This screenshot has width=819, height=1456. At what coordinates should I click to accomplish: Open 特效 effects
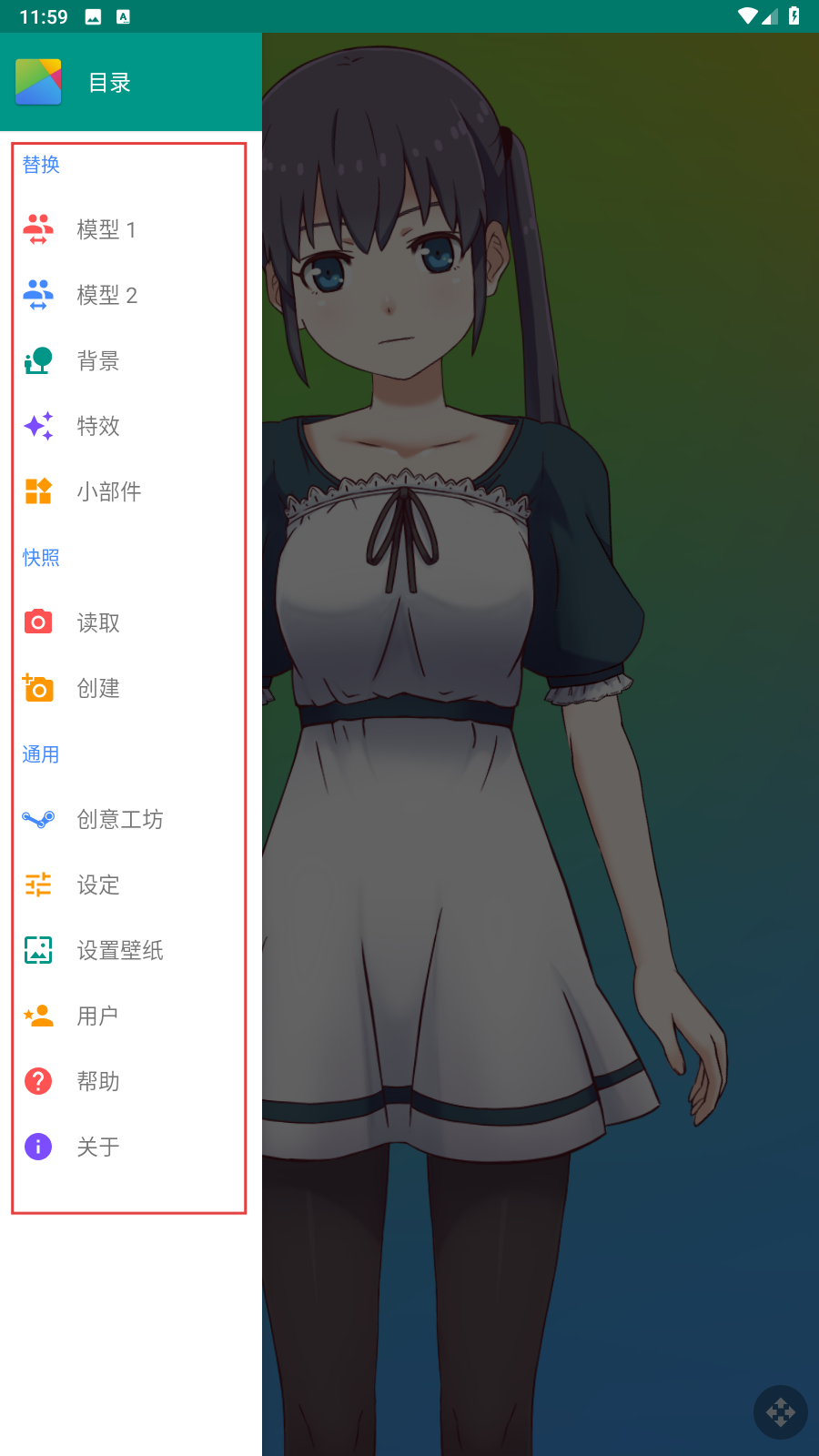131,426
